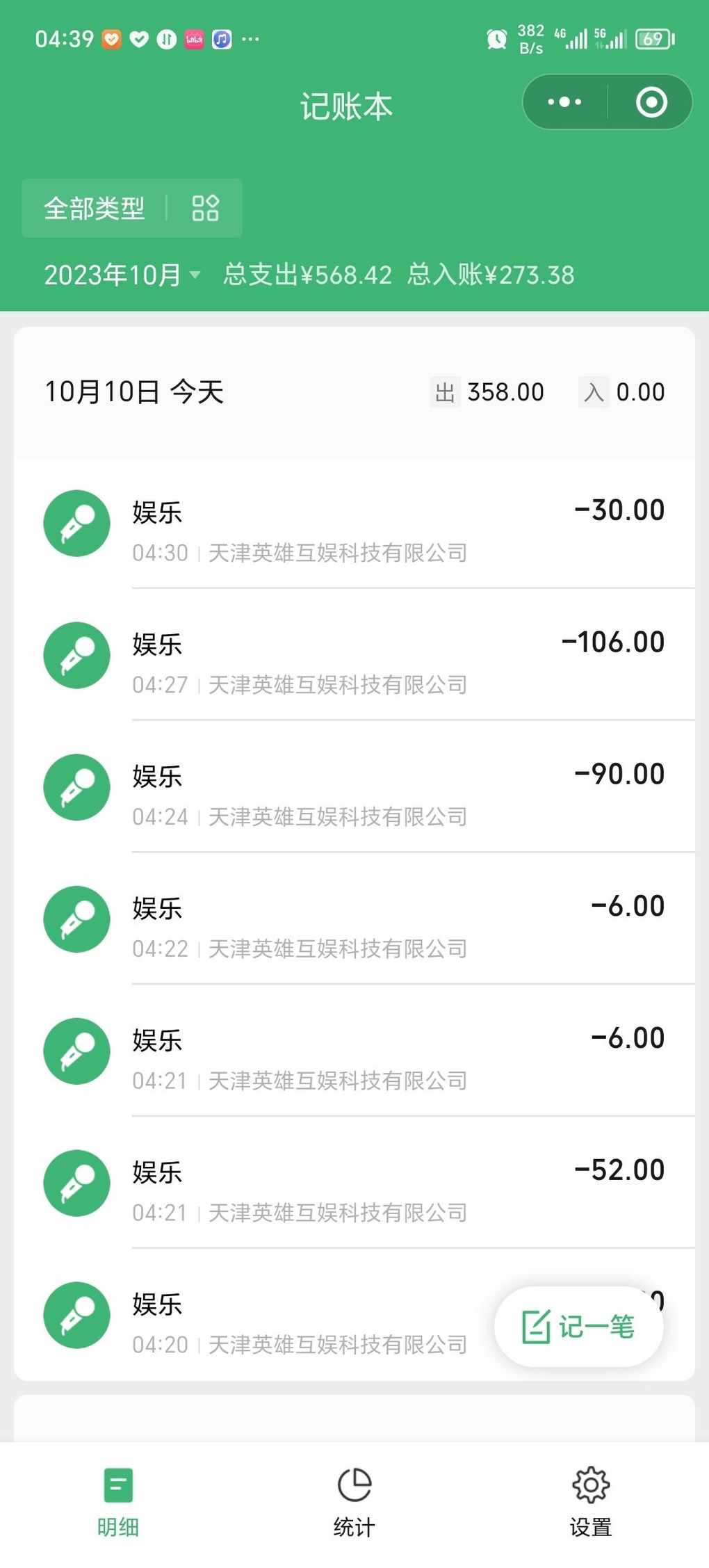Open the 娱乐 entry of -6.00 at 04:22
The width and height of the screenshot is (709, 1568).
[354, 919]
